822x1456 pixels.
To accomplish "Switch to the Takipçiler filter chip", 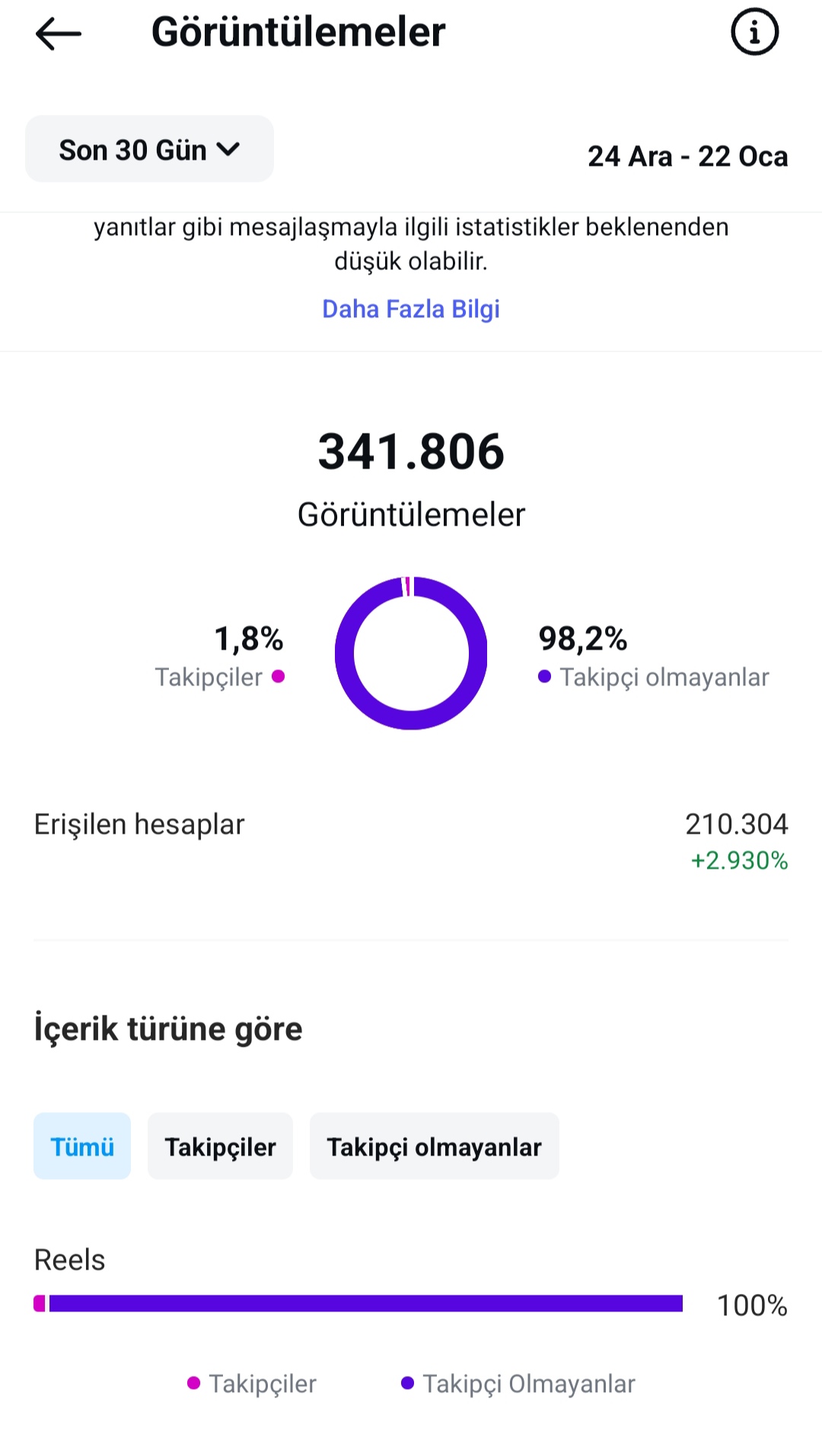I will point(220,1146).
